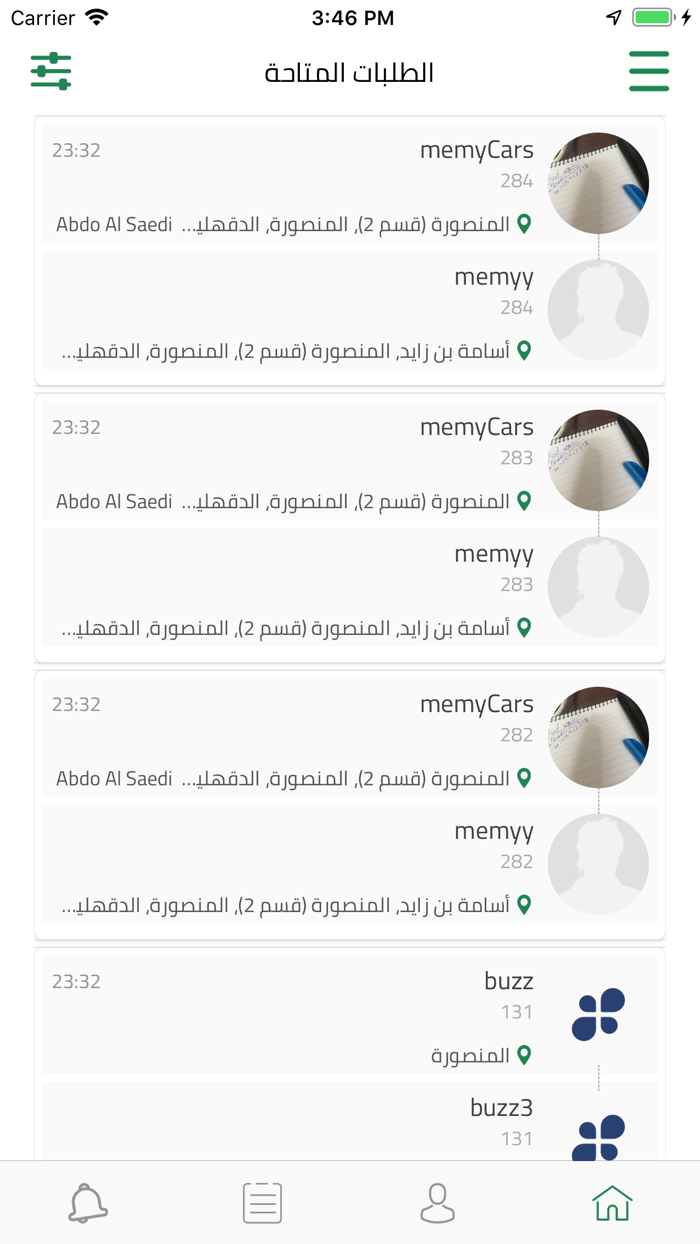Image resolution: width=700 pixels, height=1244 pixels.
Task: Open the filter settings icon
Action: (51, 71)
